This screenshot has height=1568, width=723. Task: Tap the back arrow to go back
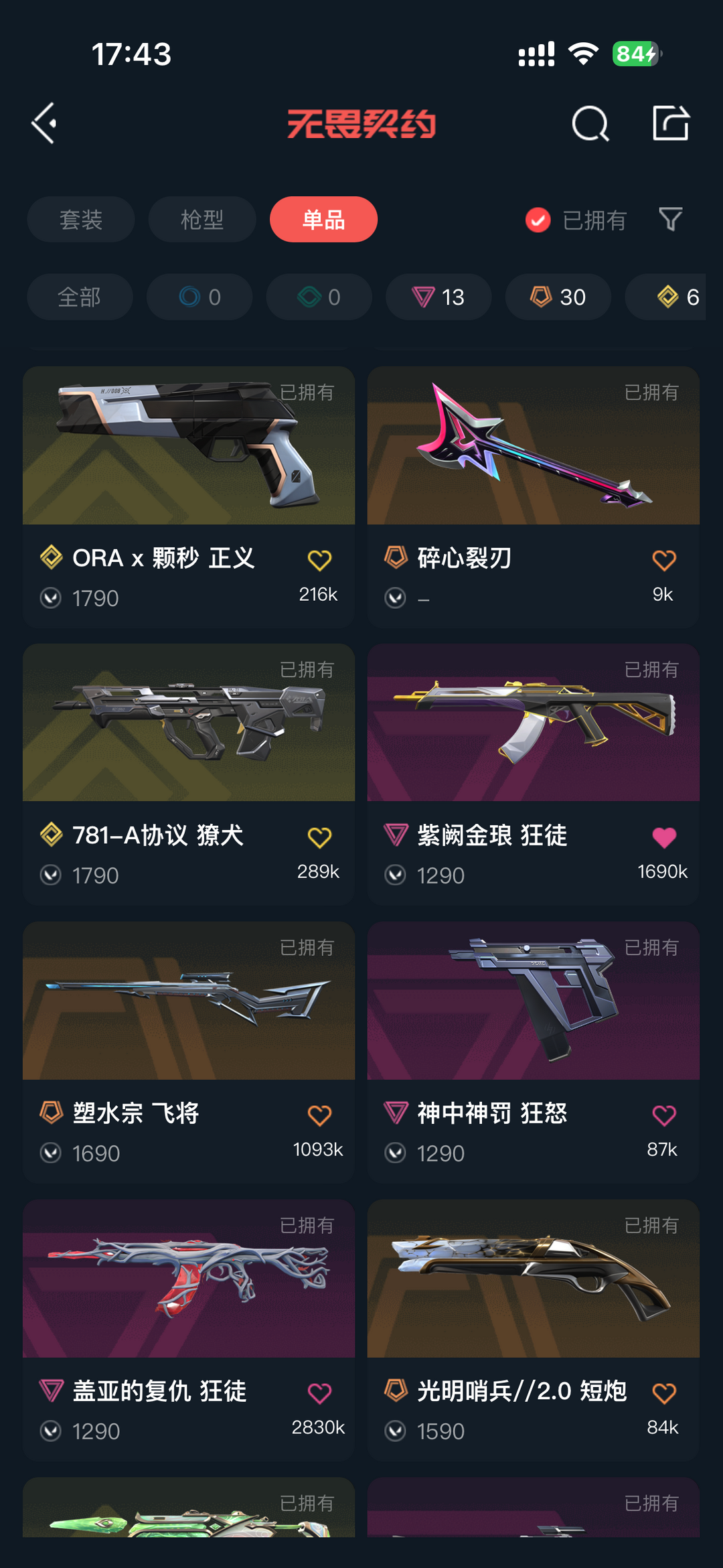tap(43, 123)
